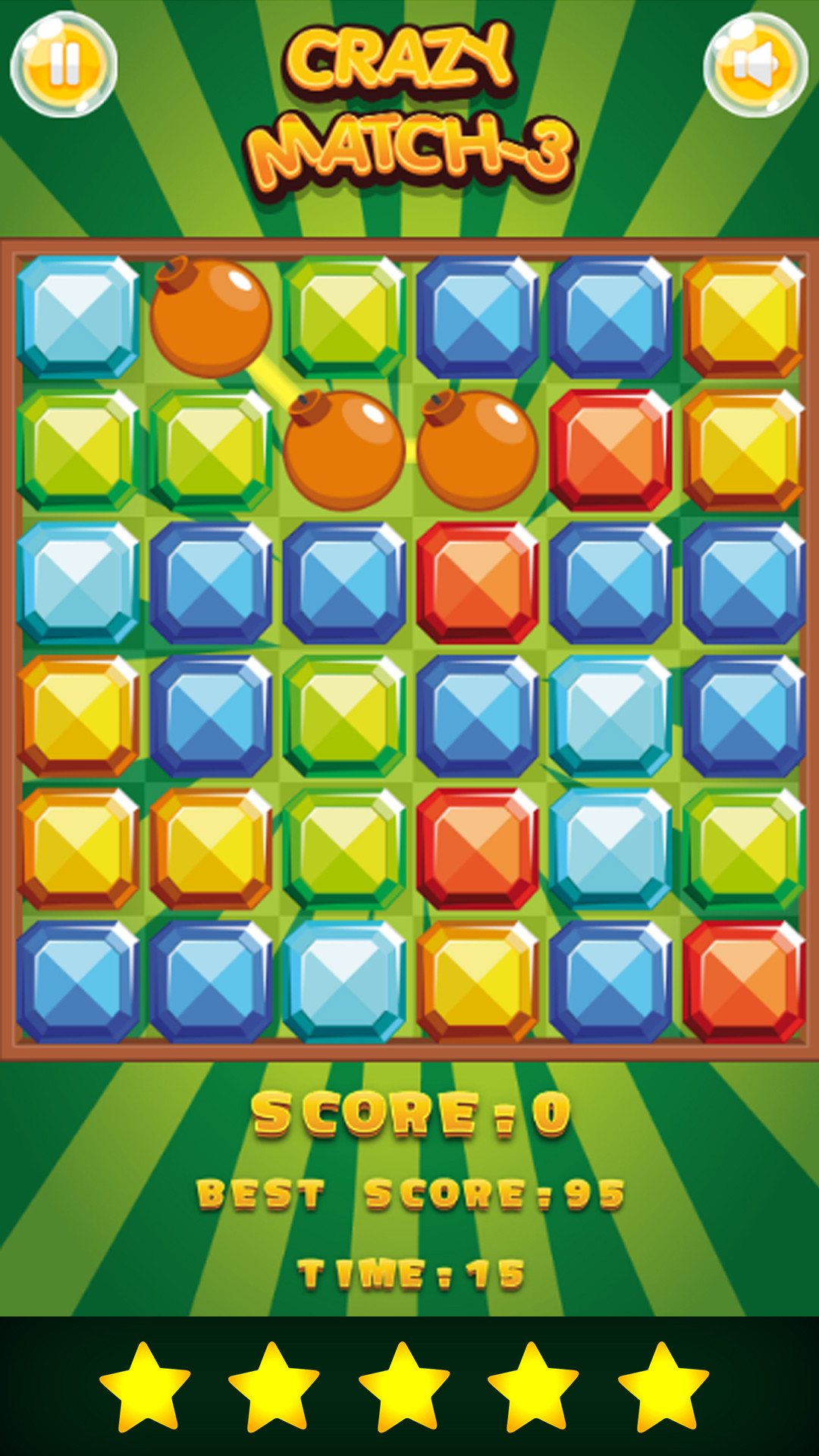819x1456 pixels.
Task: Tap the bomb beside the light-blue gem
Action: pos(210,318)
